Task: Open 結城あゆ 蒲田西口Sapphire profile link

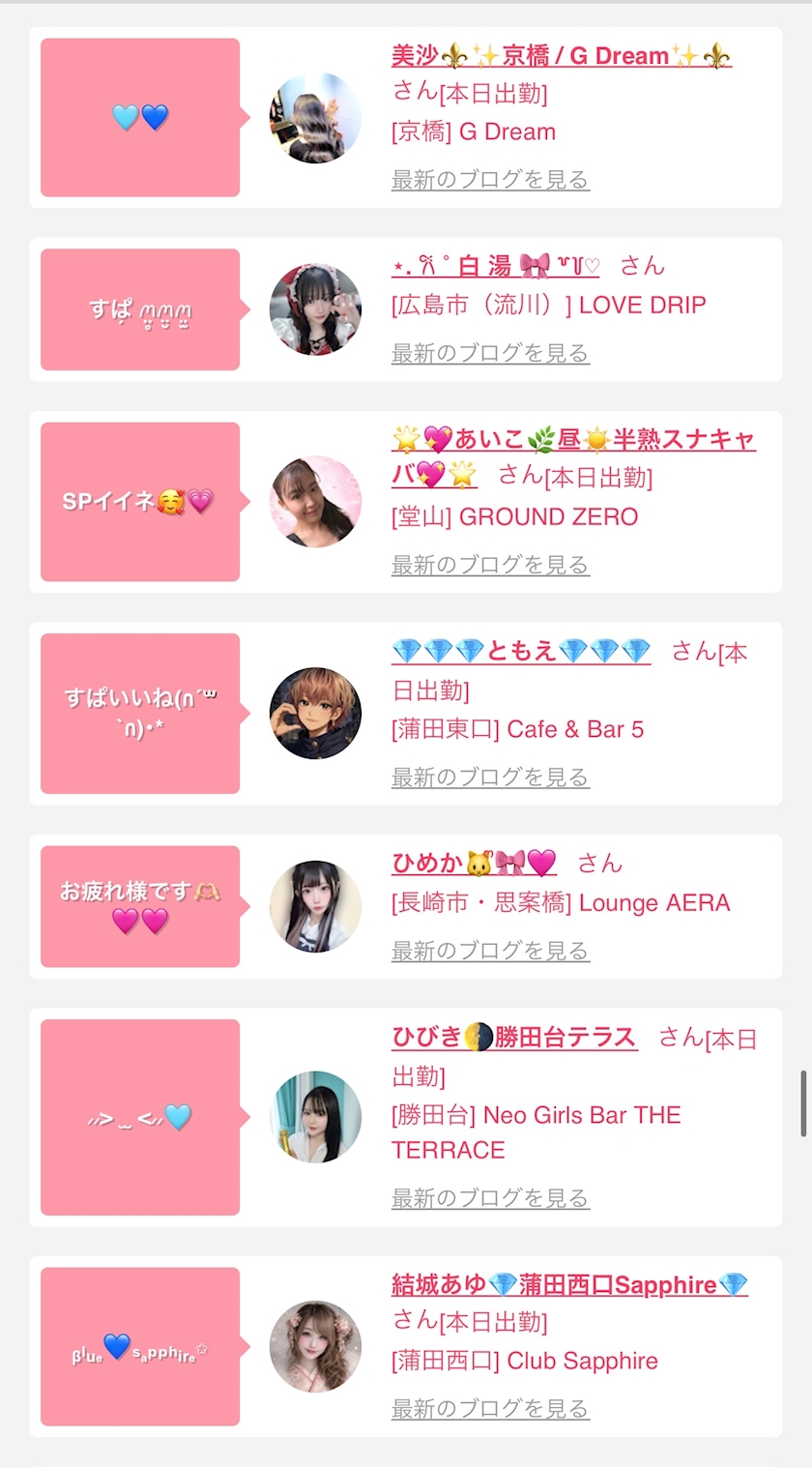Action: (569, 1285)
